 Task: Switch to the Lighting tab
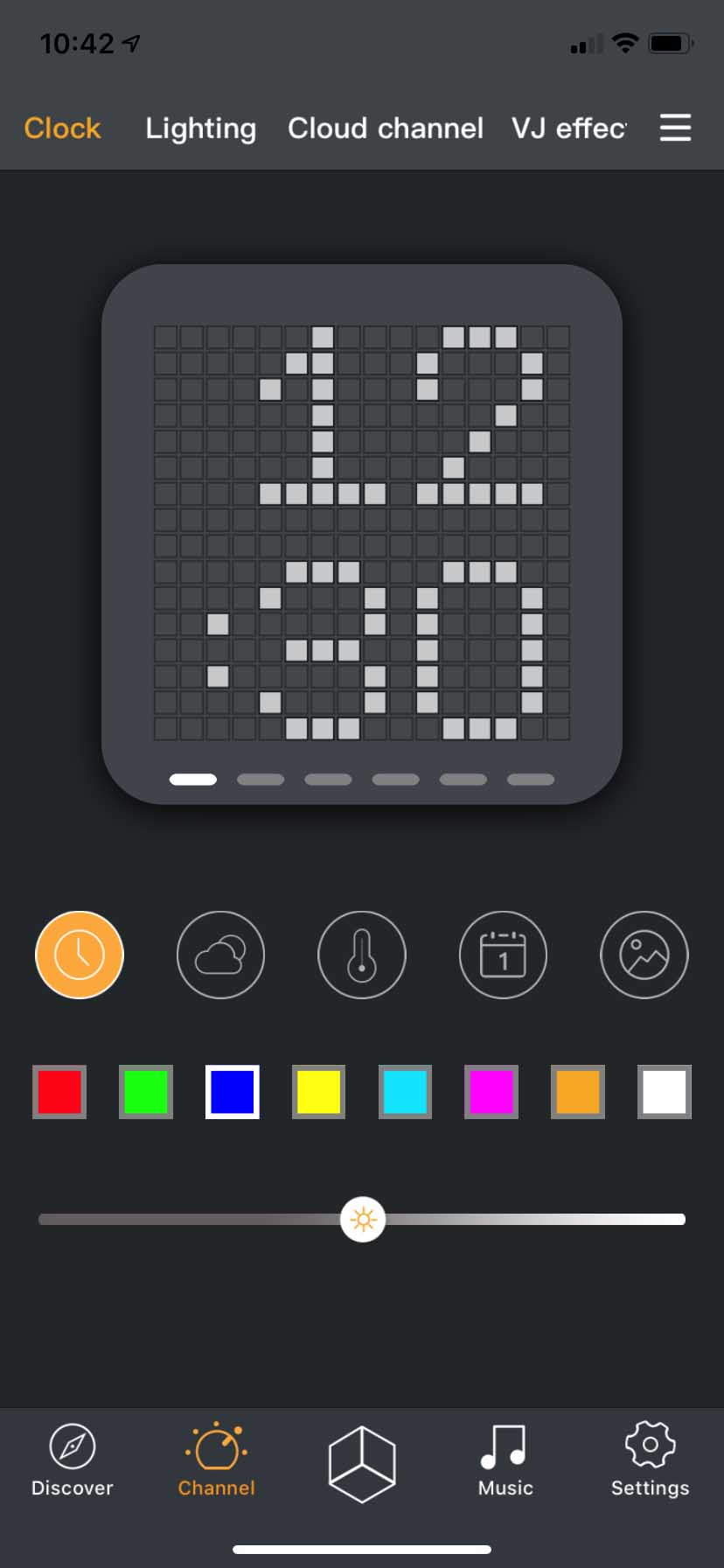[x=200, y=128]
